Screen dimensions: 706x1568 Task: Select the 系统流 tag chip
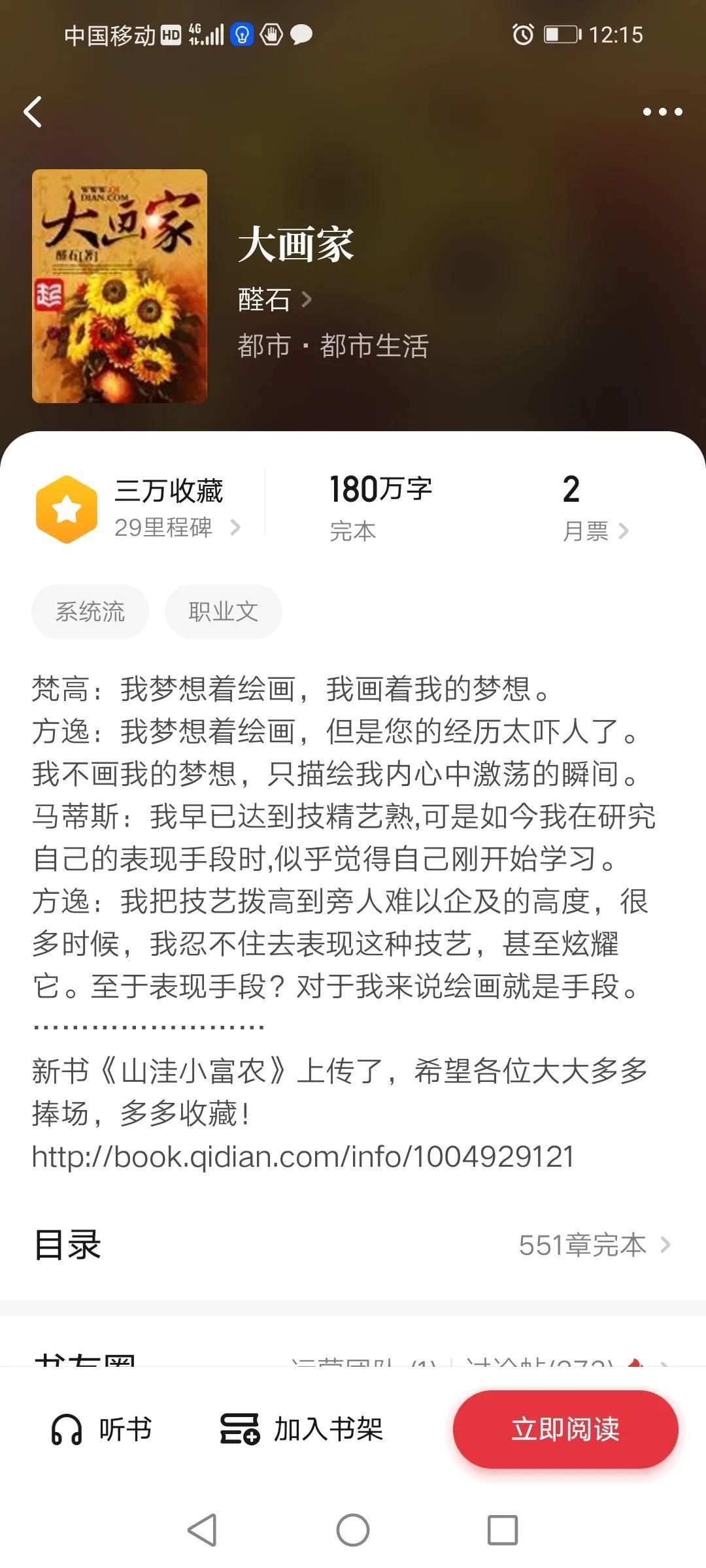click(90, 612)
